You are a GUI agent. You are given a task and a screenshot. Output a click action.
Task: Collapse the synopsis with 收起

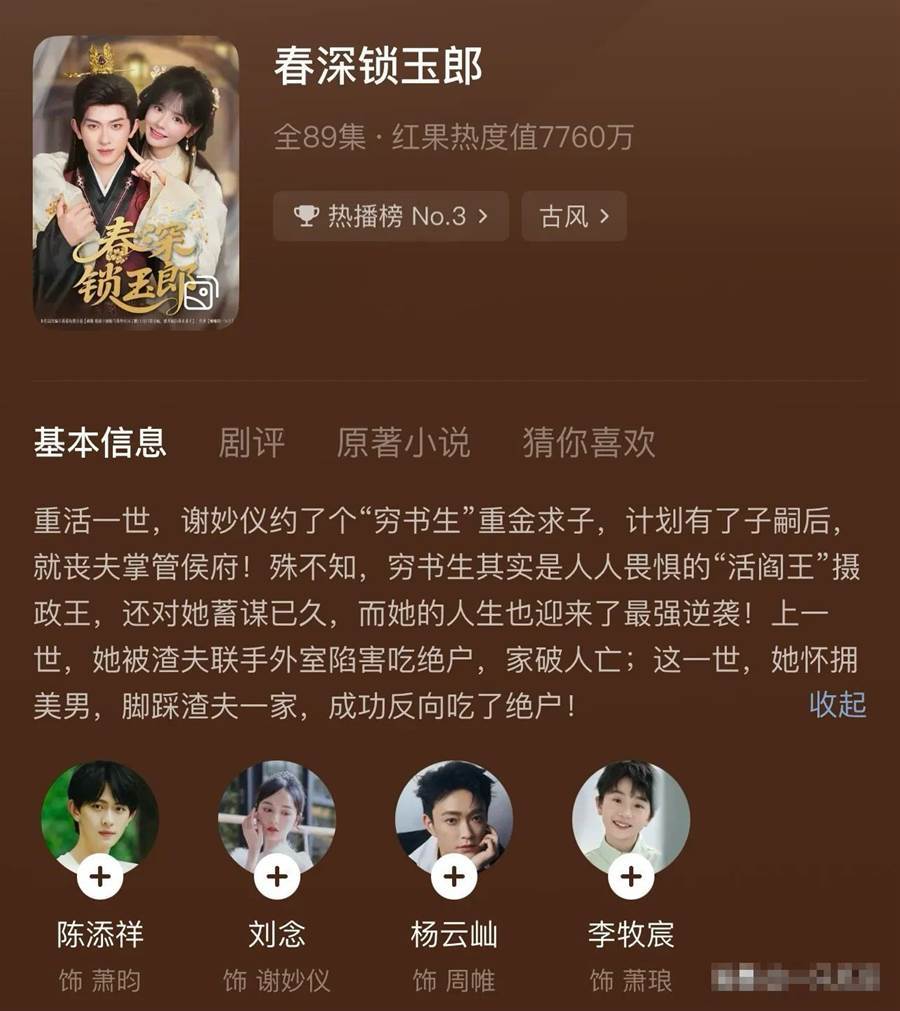(x=837, y=704)
